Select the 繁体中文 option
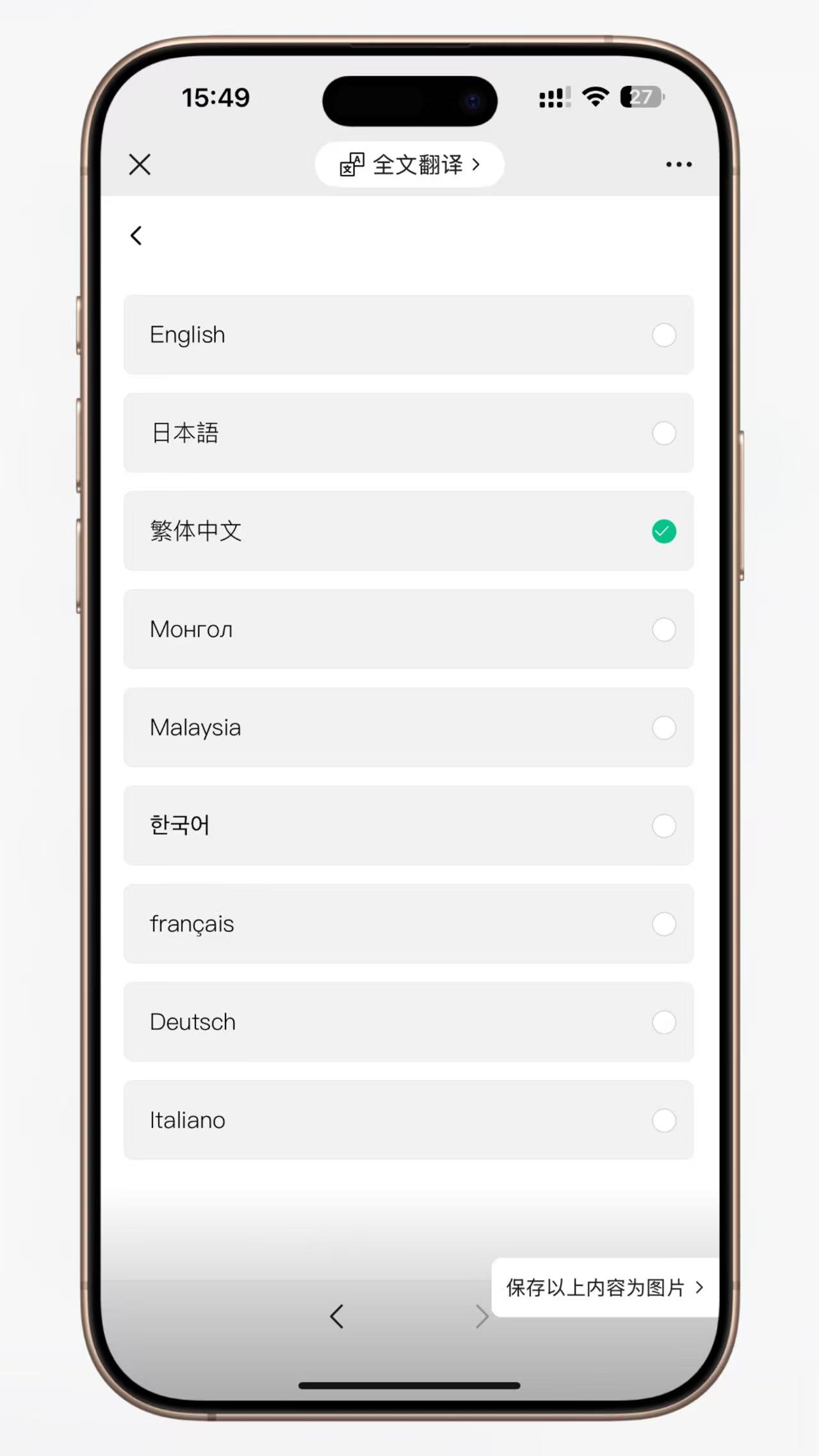 pyautogui.click(x=409, y=531)
